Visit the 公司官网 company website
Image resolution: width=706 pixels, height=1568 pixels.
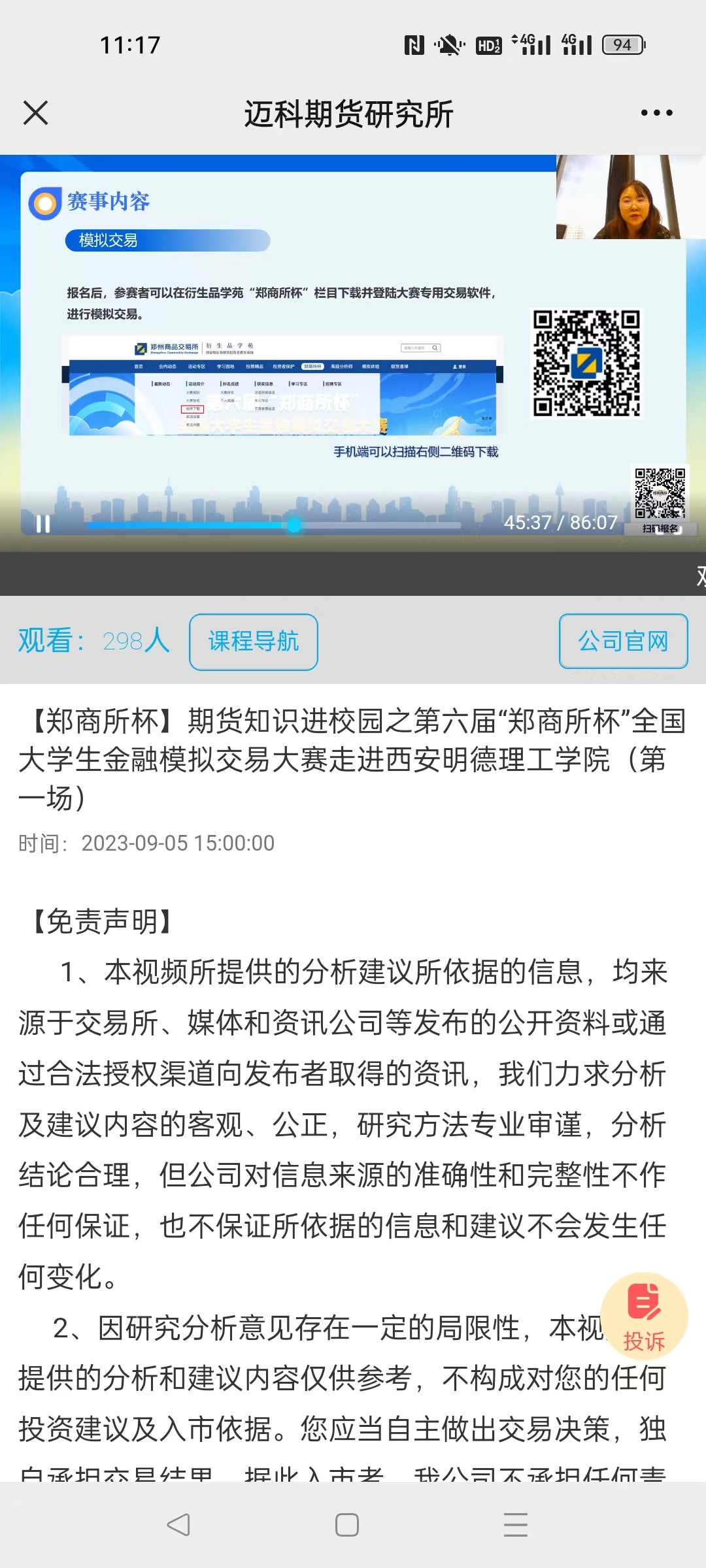point(623,641)
